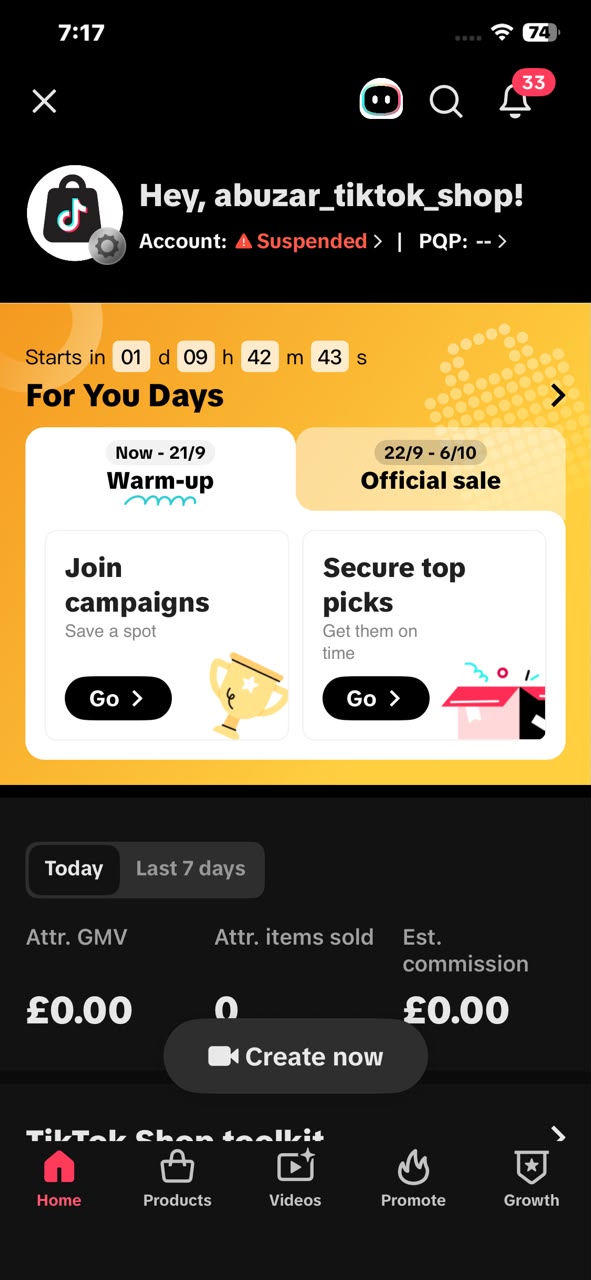Open the notifications bell
Image resolution: width=591 pixels, height=1280 pixels.
(516, 100)
